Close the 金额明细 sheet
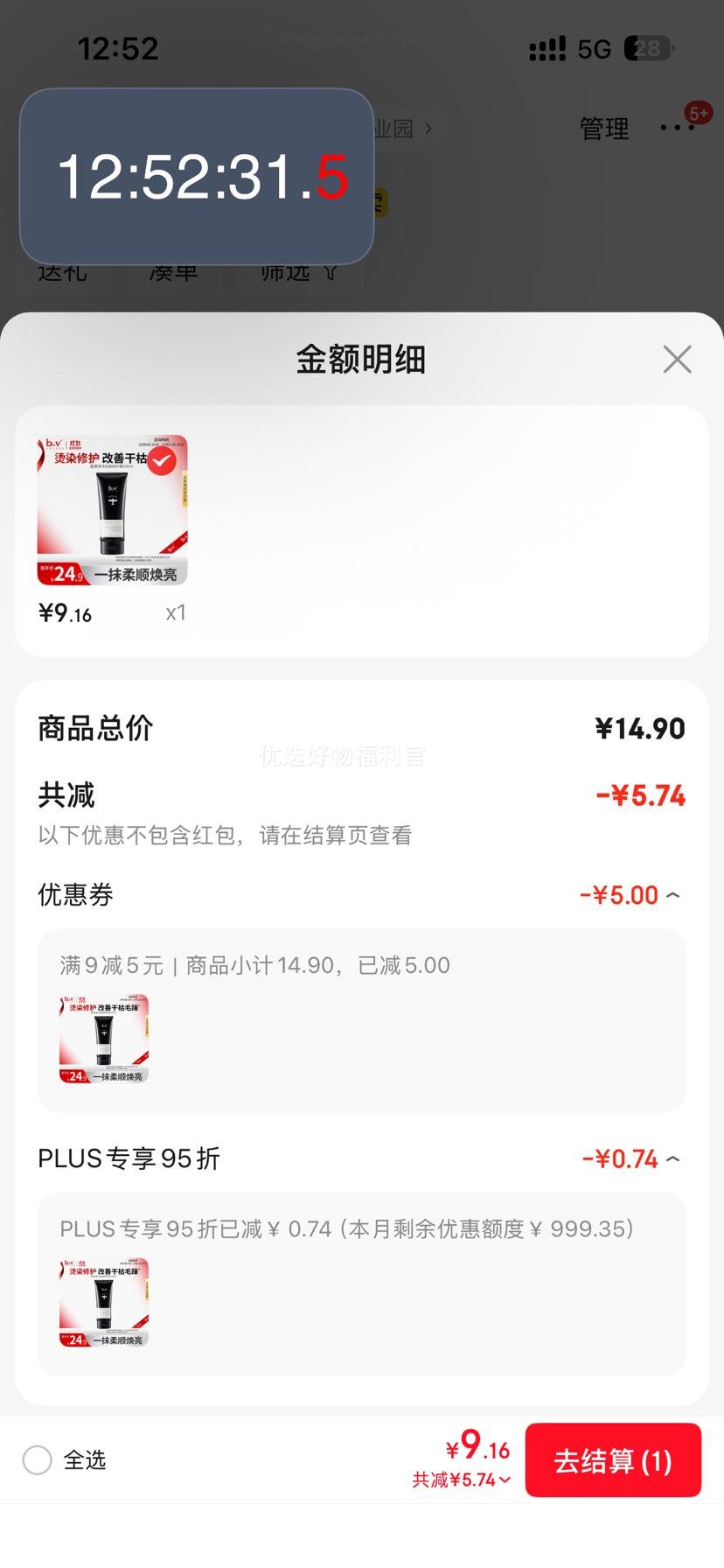This screenshot has width=724, height=1568. click(677, 360)
